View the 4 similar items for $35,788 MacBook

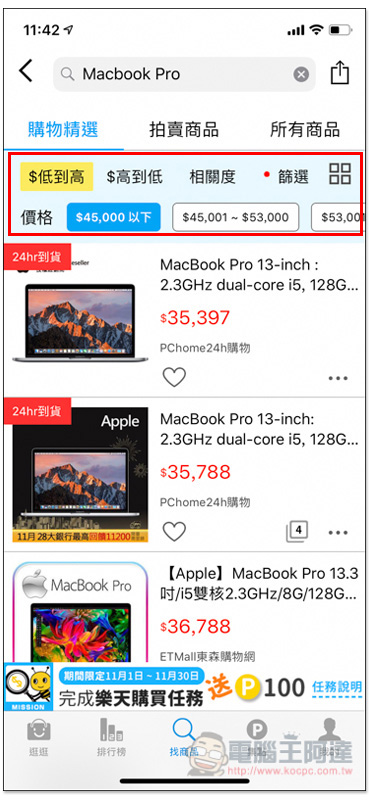pyautogui.click(x=297, y=532)
